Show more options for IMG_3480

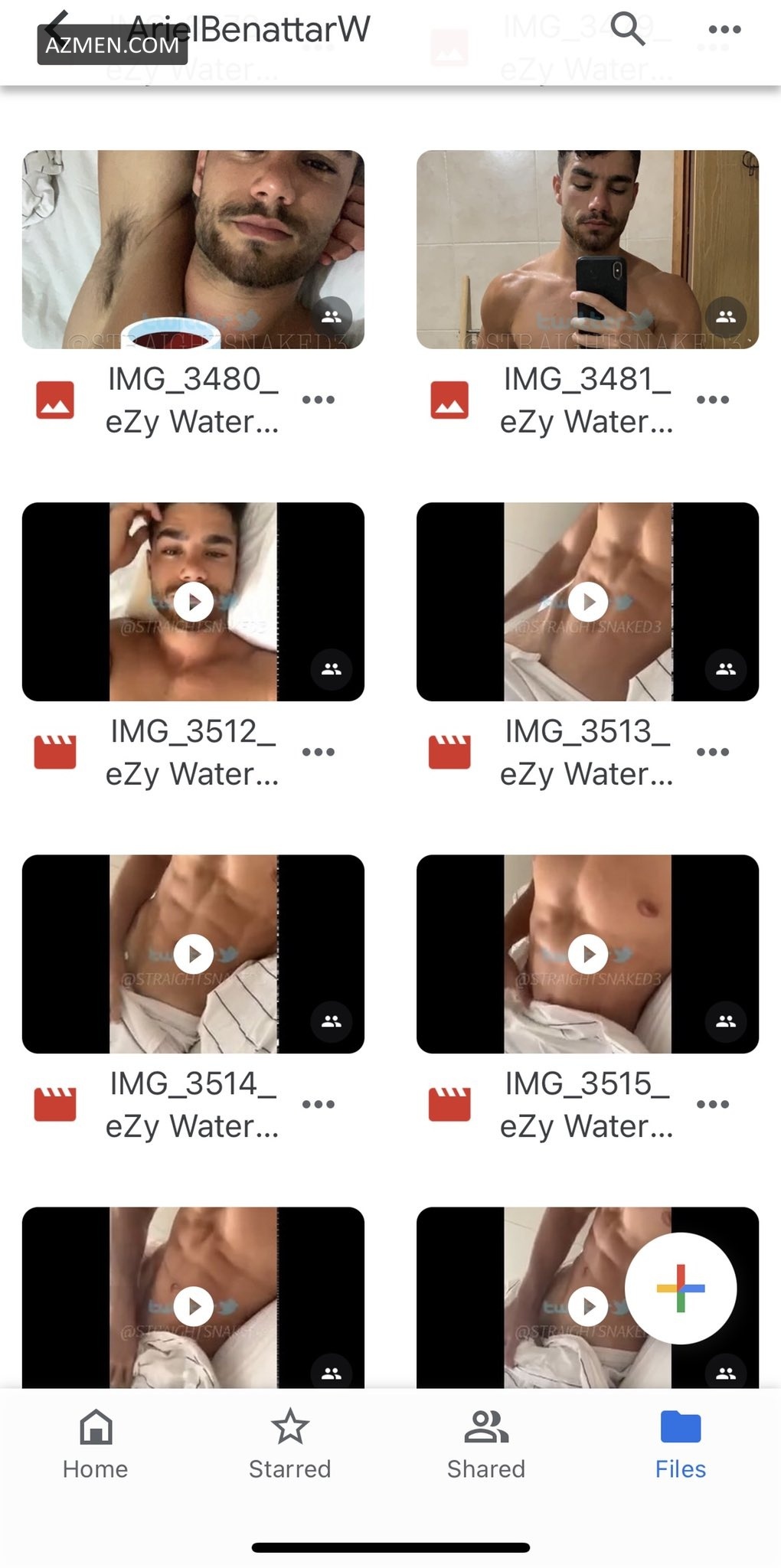pyautogui.click(x=319, y=400)
